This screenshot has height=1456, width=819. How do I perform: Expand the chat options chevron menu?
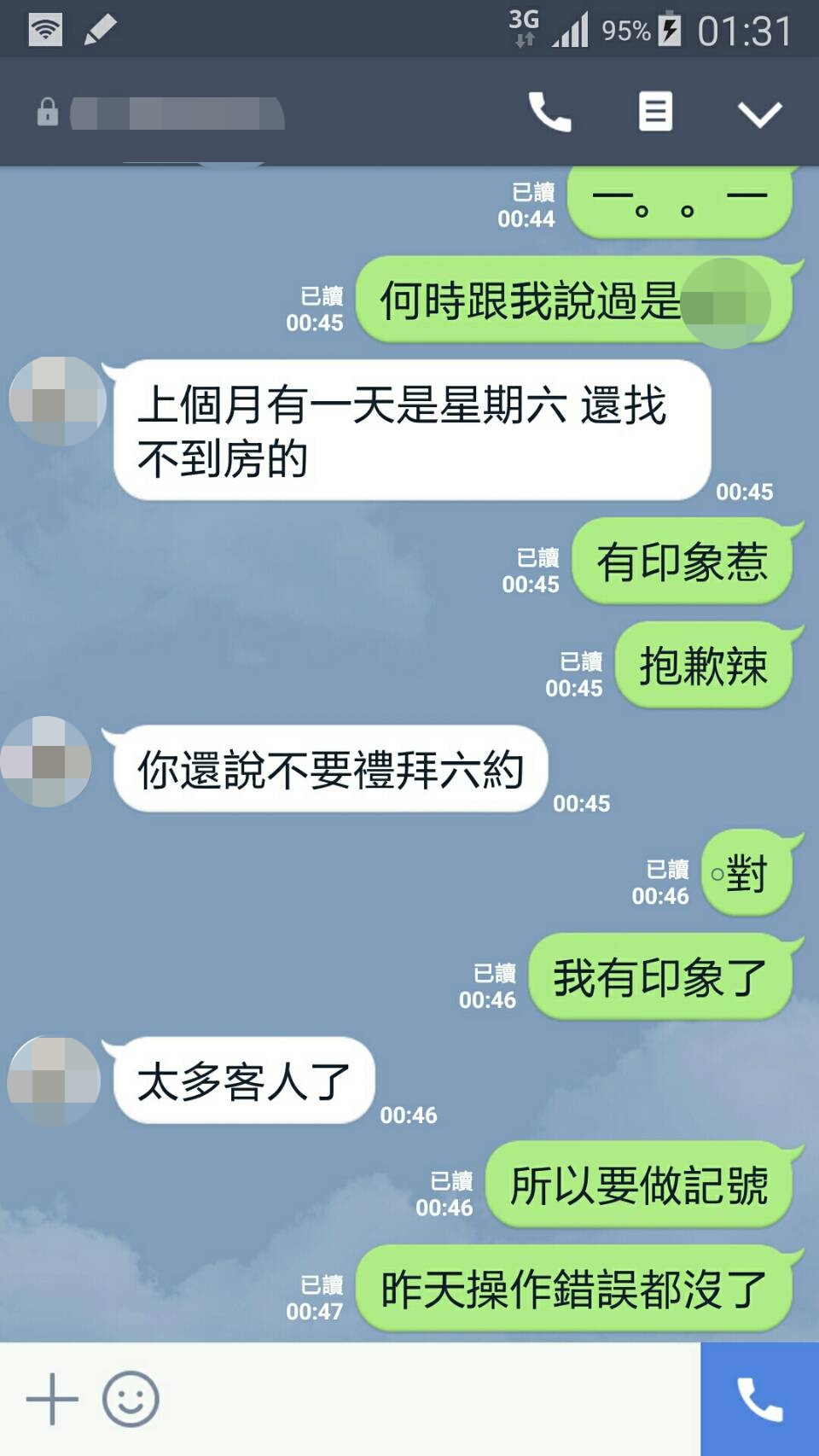pyautogui.click(x=758, y=114)
